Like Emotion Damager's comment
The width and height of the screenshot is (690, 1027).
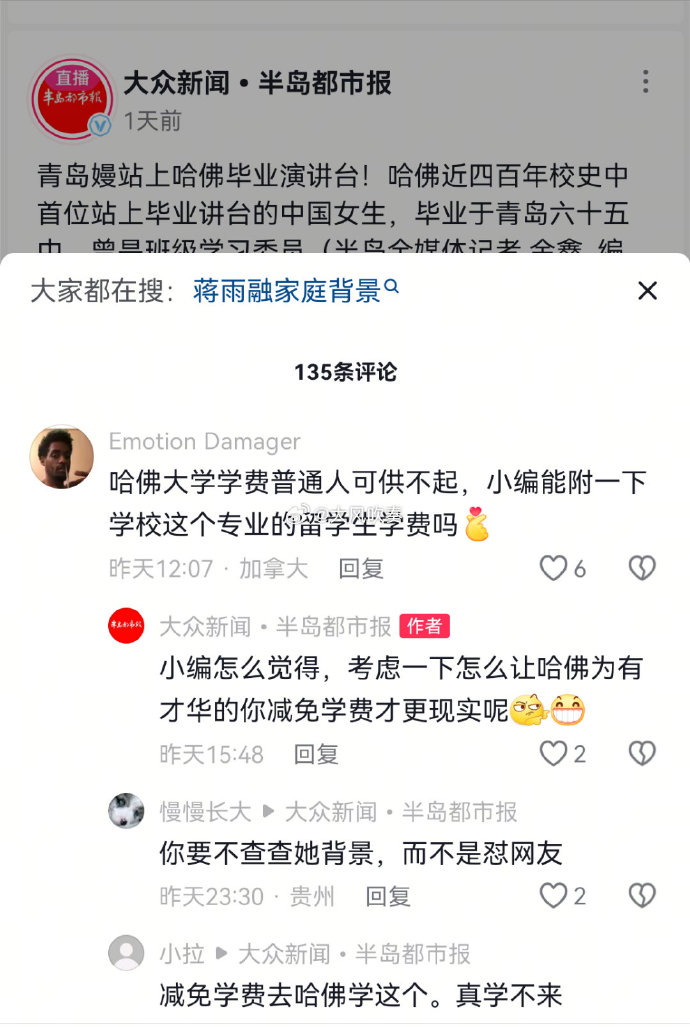click(553, 569)
